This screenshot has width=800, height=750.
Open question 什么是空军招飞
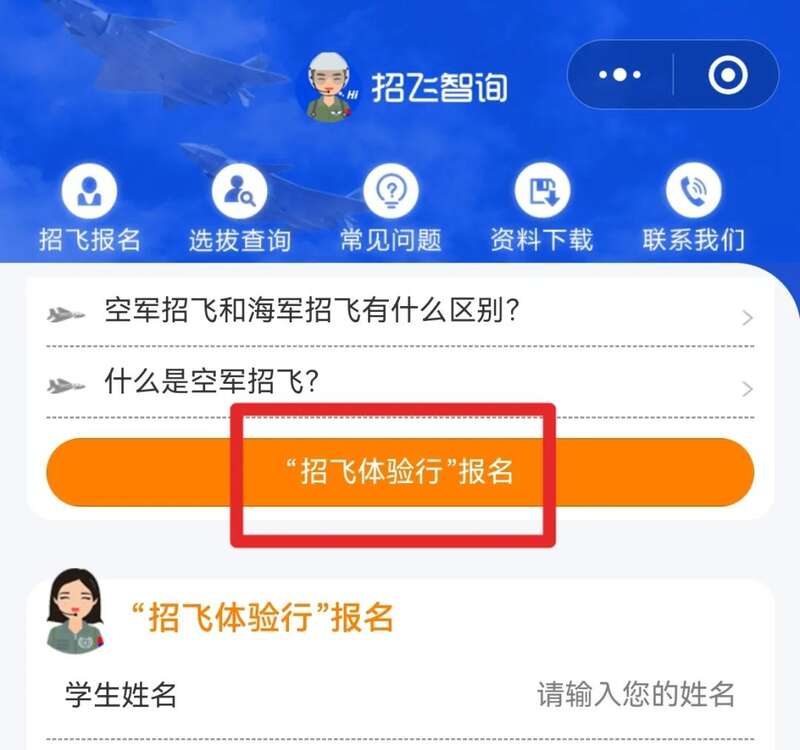pyautogui.click(x=400, y=383)
